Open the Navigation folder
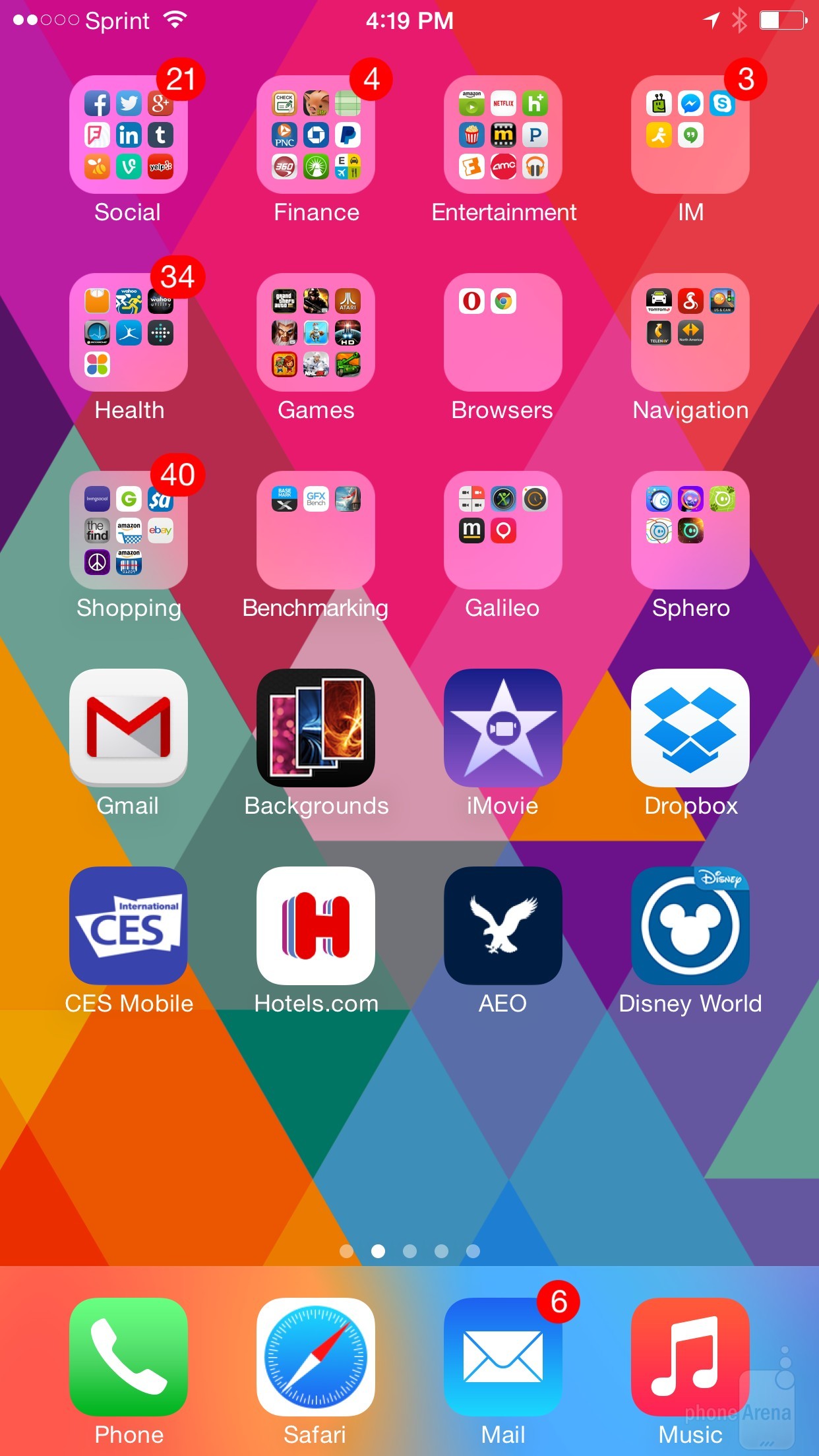 [x=690, y=332]
